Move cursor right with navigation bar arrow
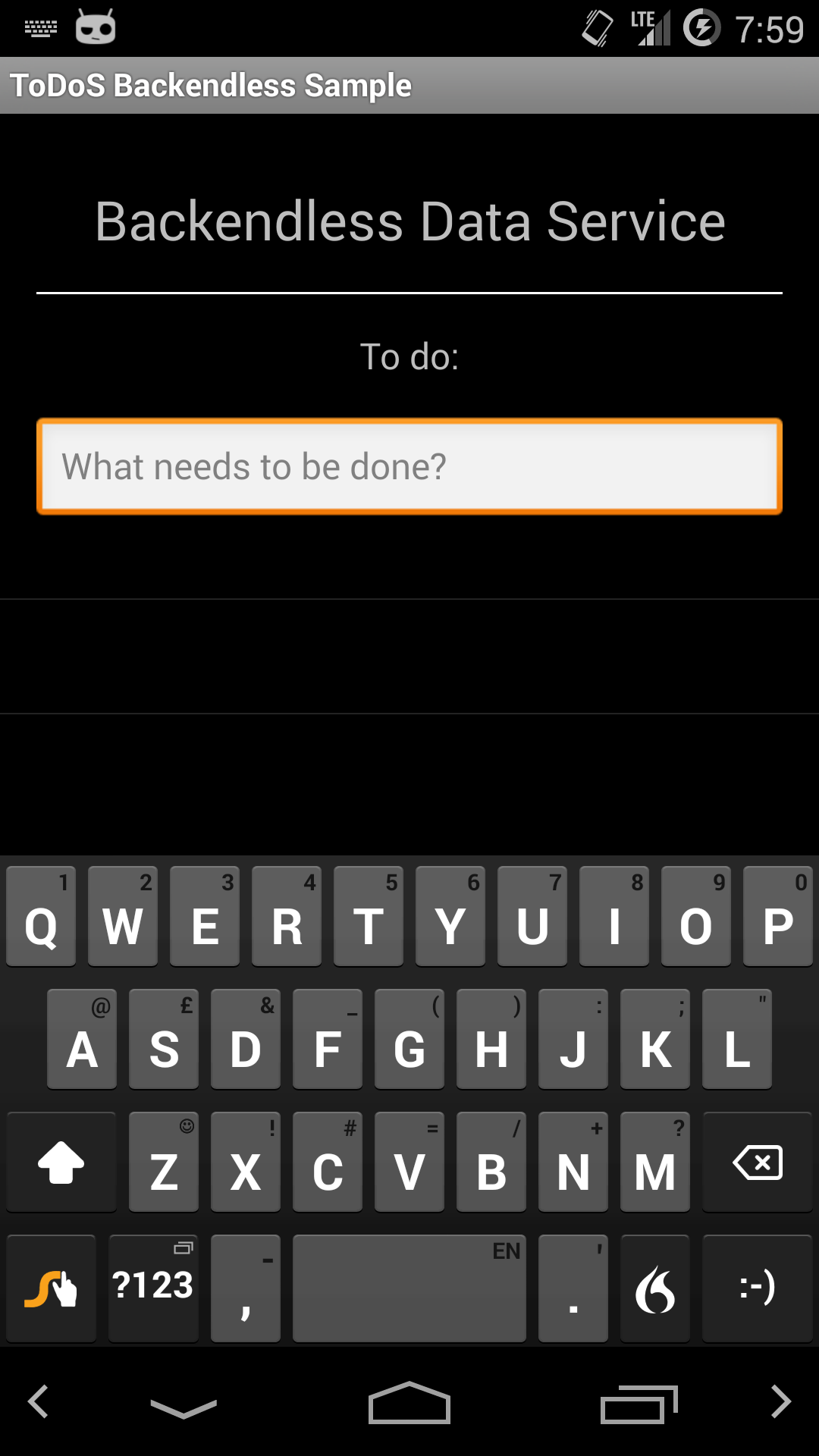 780,1401
